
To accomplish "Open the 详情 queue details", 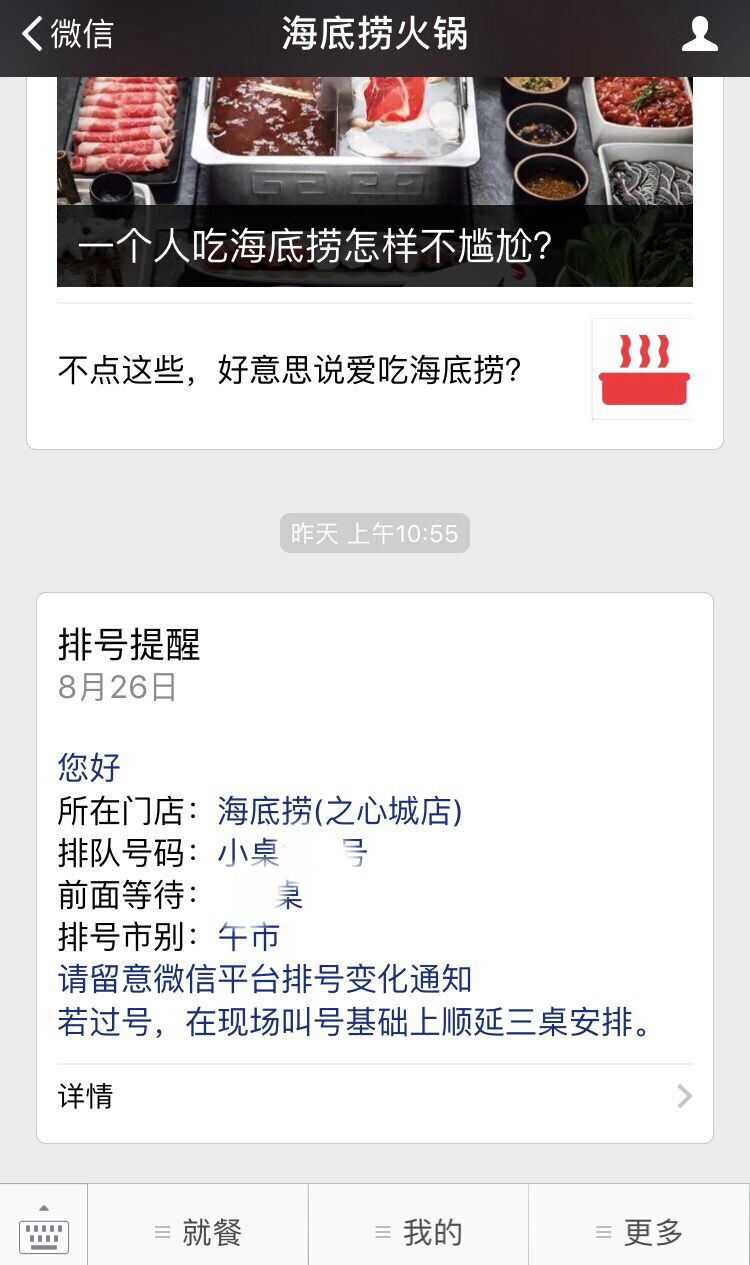I will (85, 1096).
